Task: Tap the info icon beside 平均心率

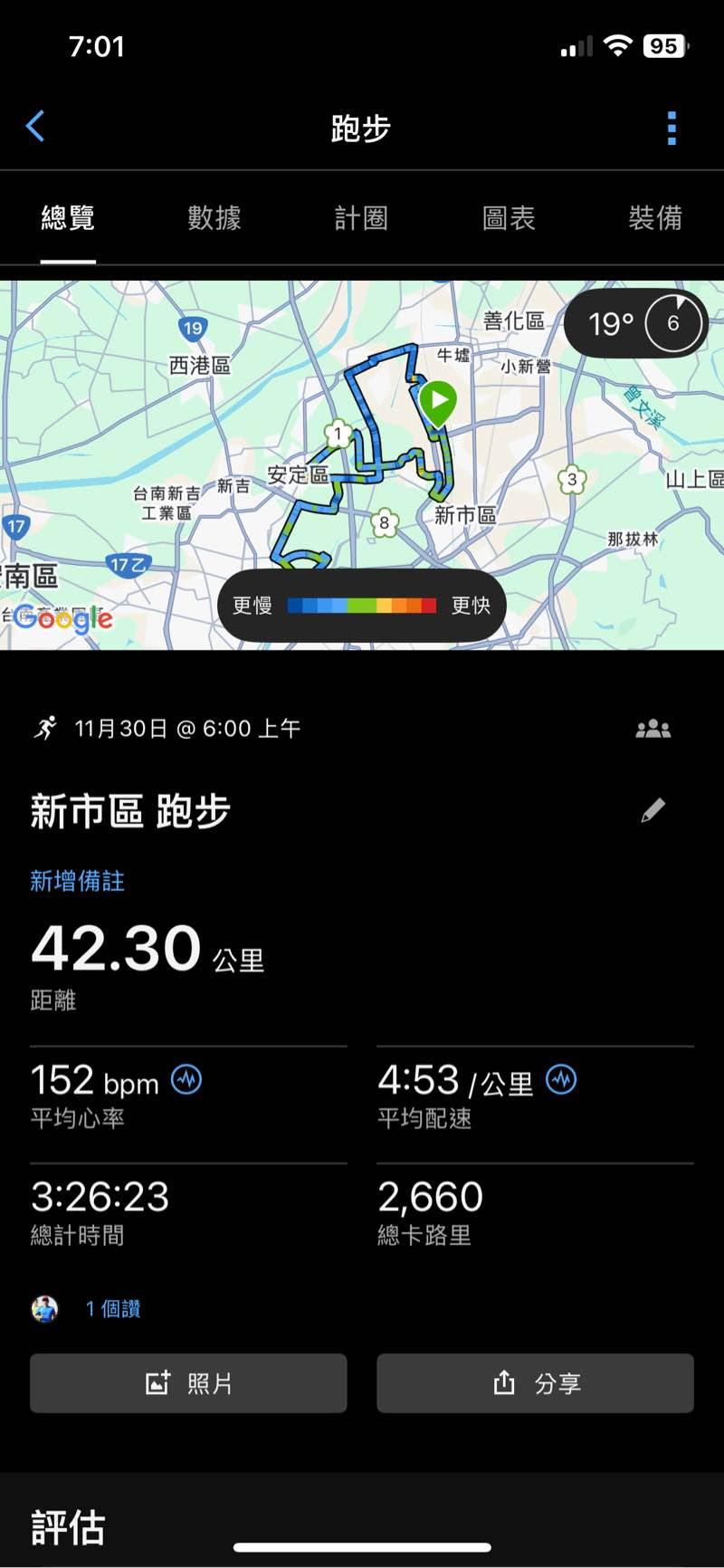Action: [186, 1079]
